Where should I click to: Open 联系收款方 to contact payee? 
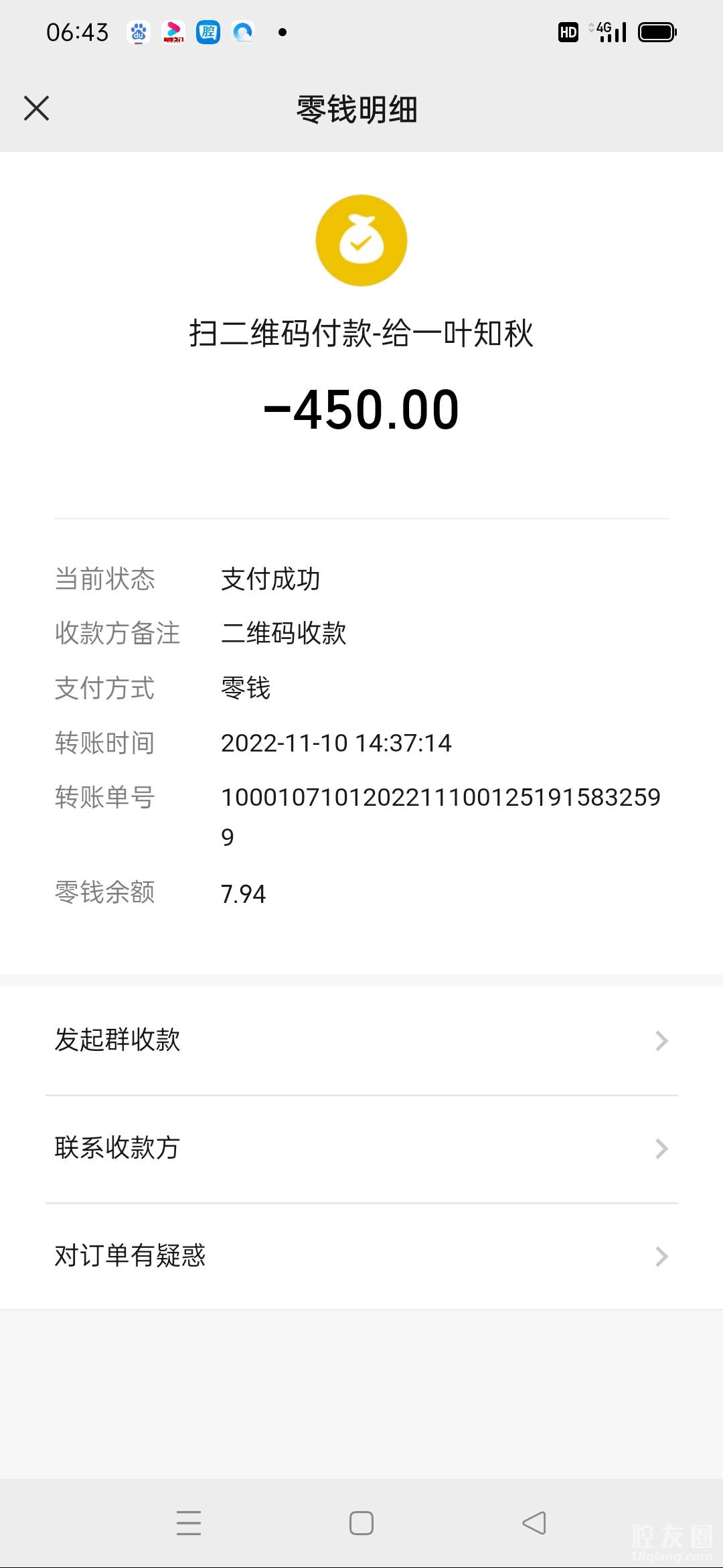coord(361,1148)
